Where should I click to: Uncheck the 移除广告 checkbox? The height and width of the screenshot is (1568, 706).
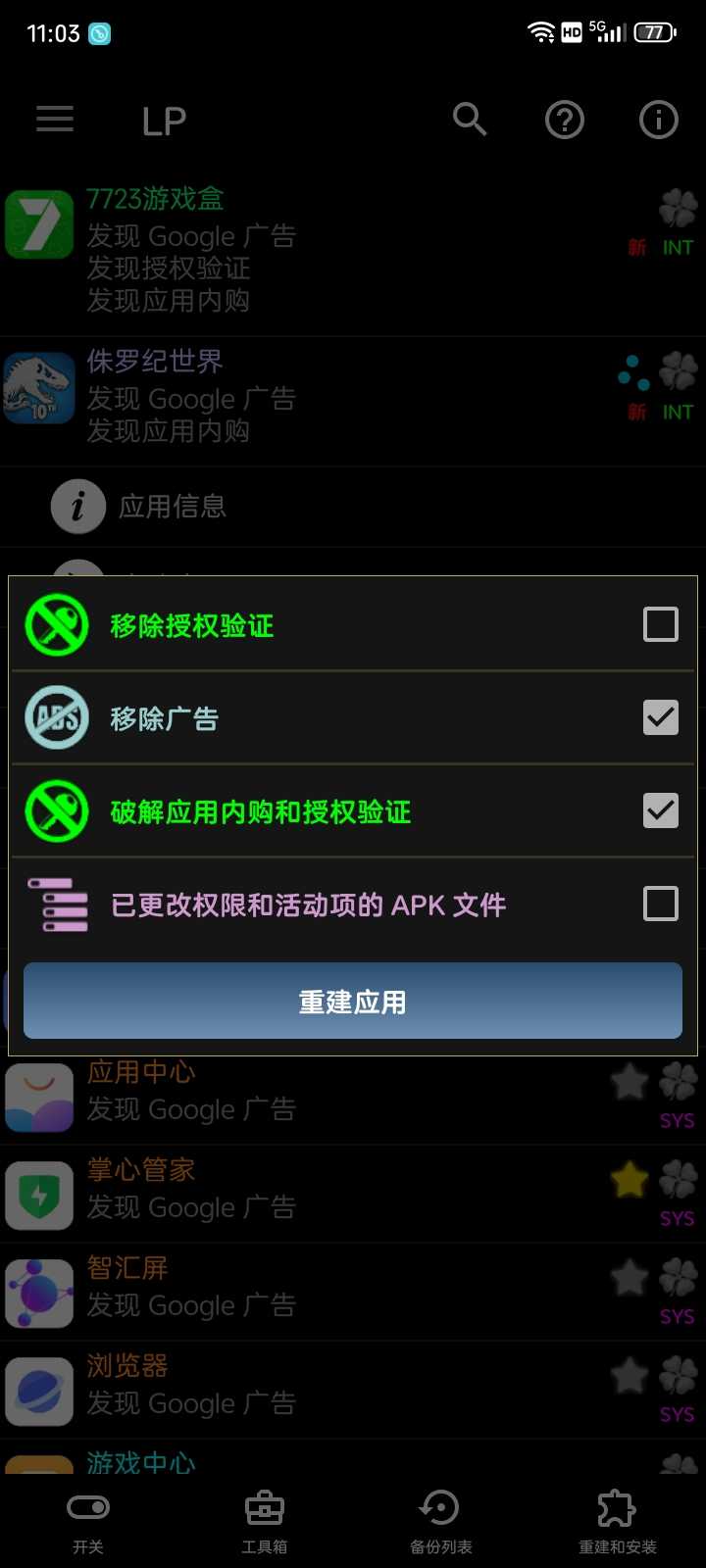660,717
